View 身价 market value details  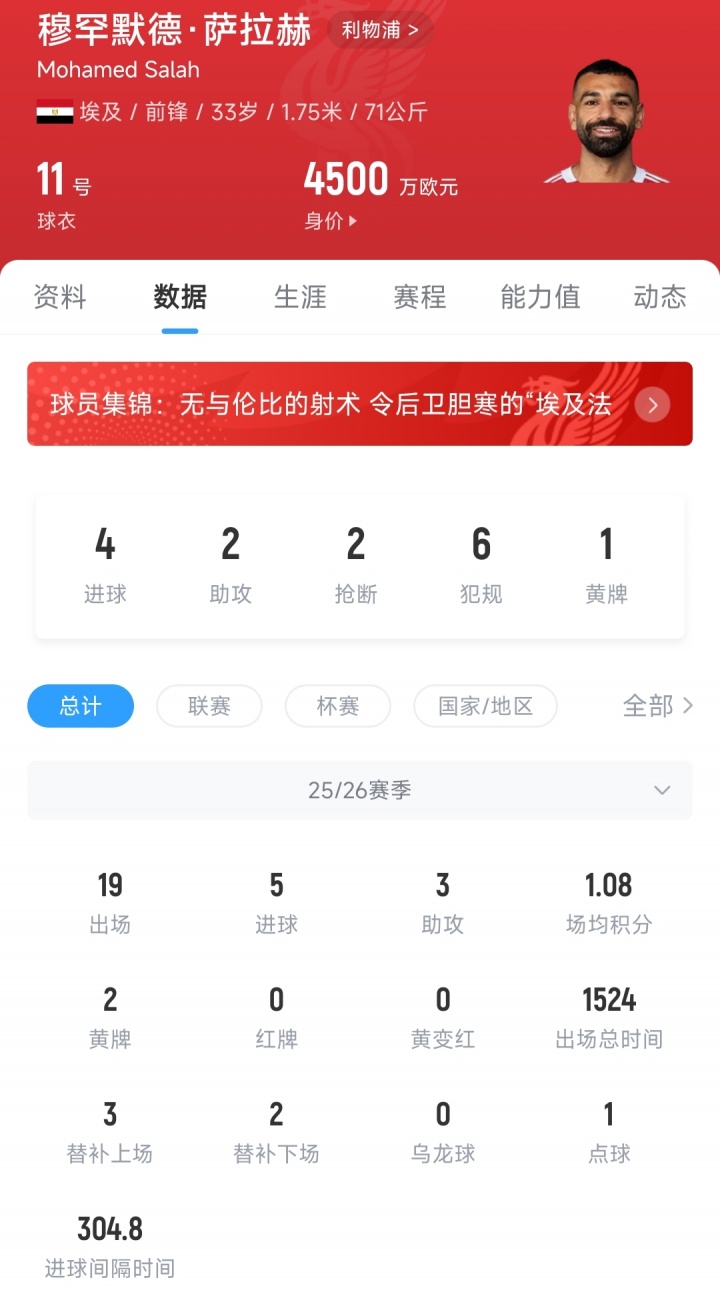pyautogui.click(x=331, y=221)
